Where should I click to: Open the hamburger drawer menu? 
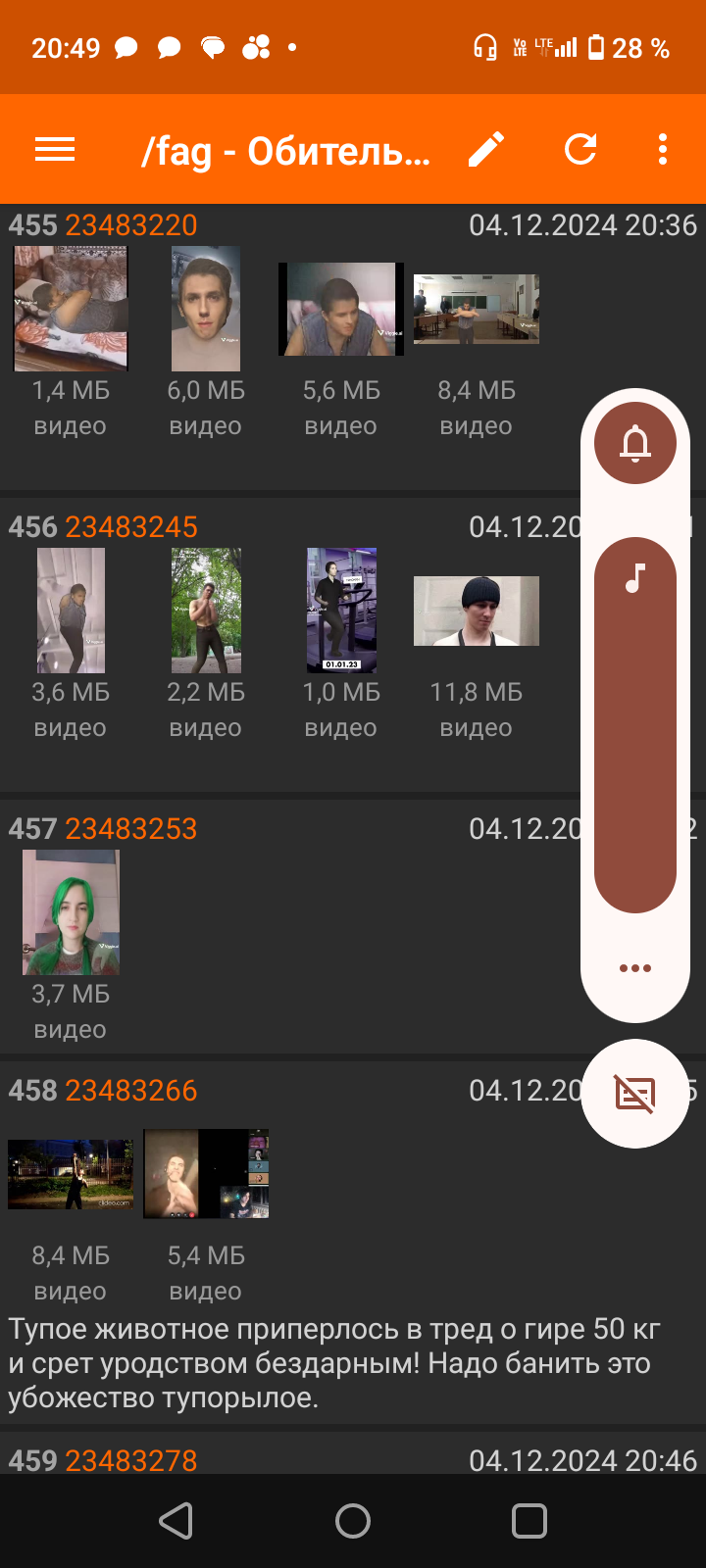pos(55,149)
